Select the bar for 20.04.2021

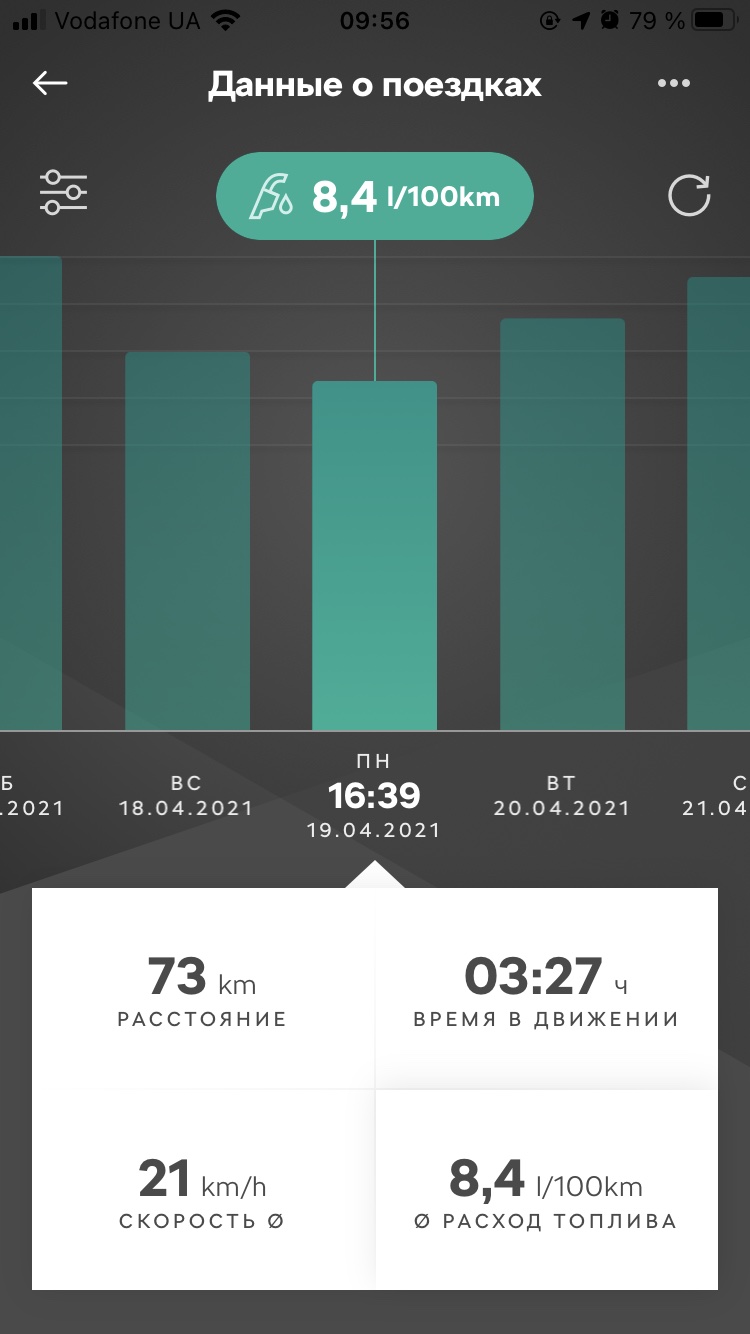click(562, 525)
